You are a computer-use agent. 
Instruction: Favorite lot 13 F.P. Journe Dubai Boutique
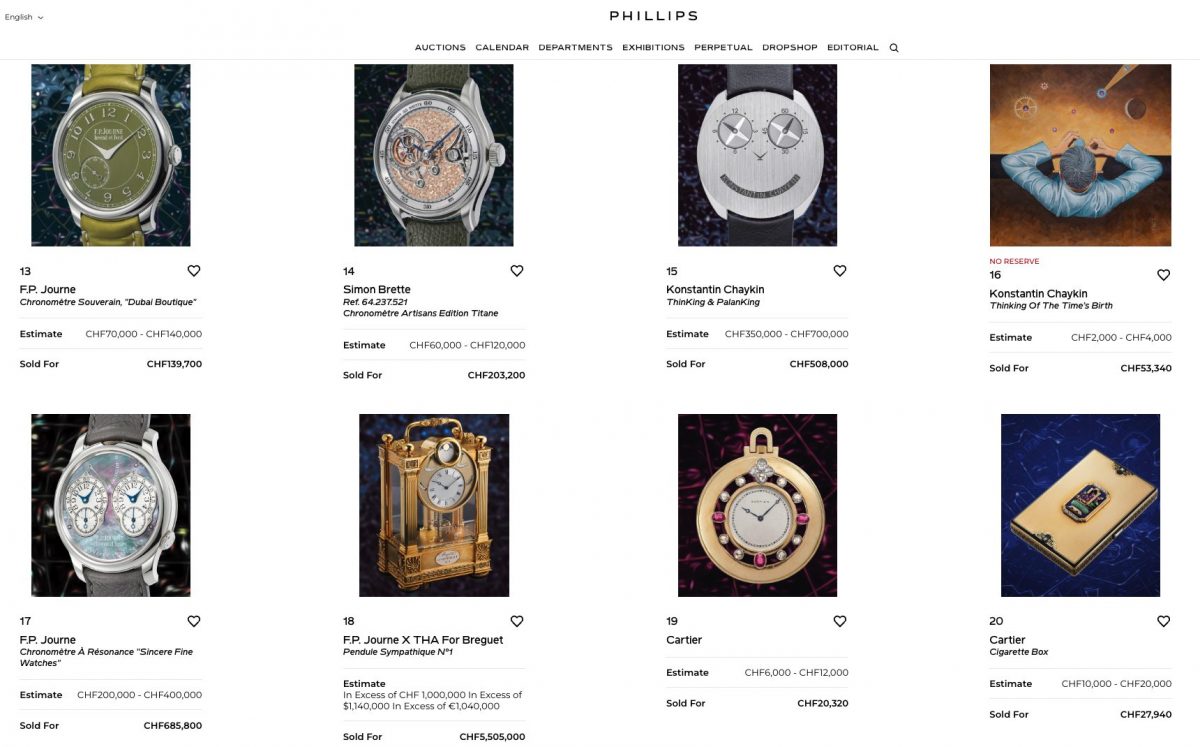[194, 271]
